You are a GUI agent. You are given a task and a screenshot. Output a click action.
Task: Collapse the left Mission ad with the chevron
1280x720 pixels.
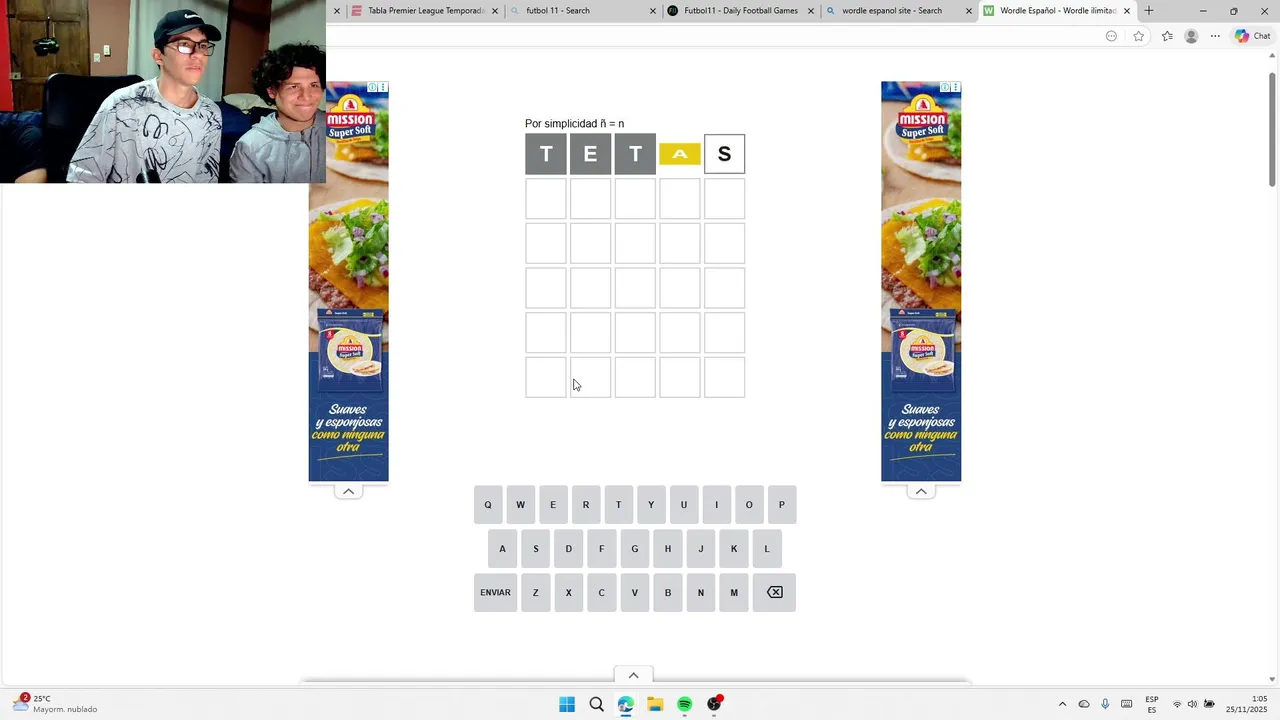[x=348, y=491]
